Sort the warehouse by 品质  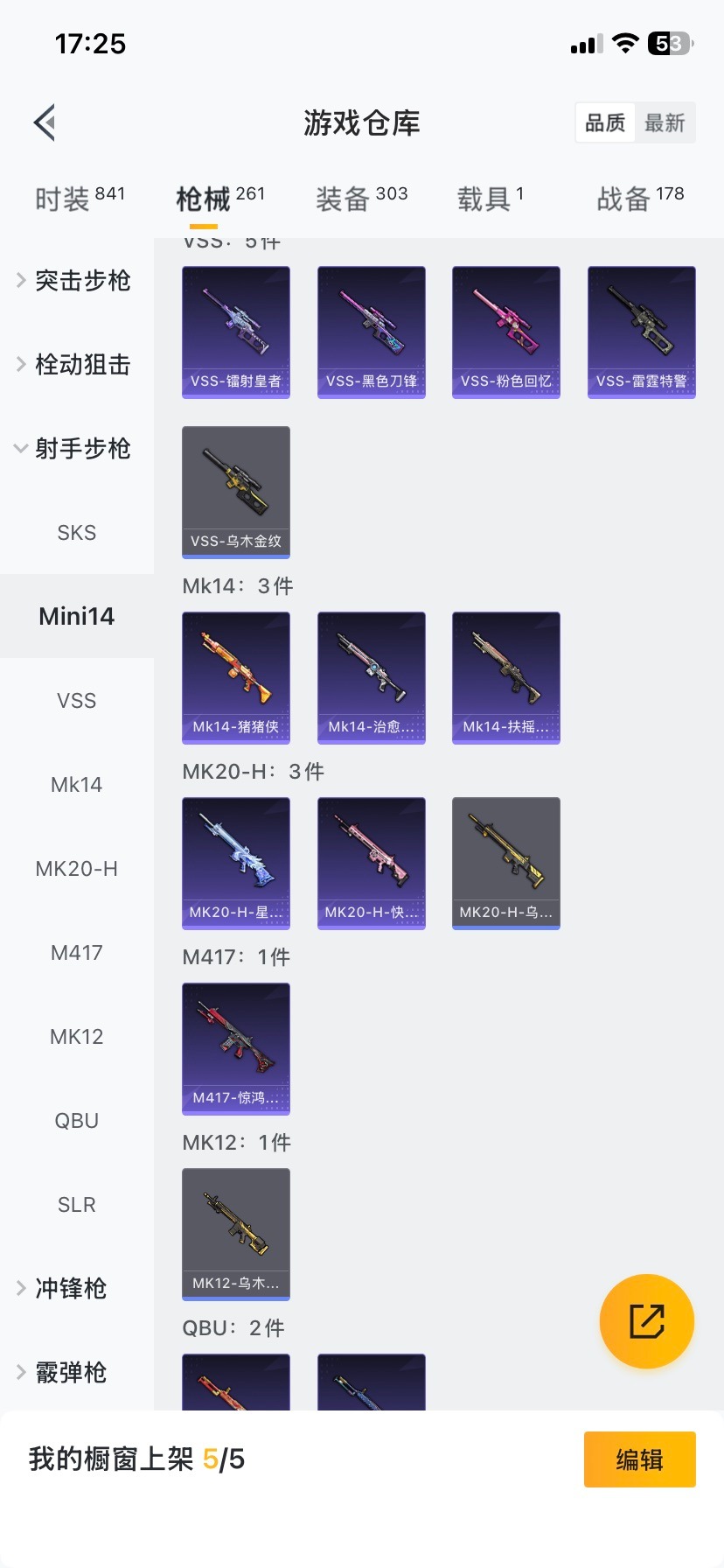[605, 123]
